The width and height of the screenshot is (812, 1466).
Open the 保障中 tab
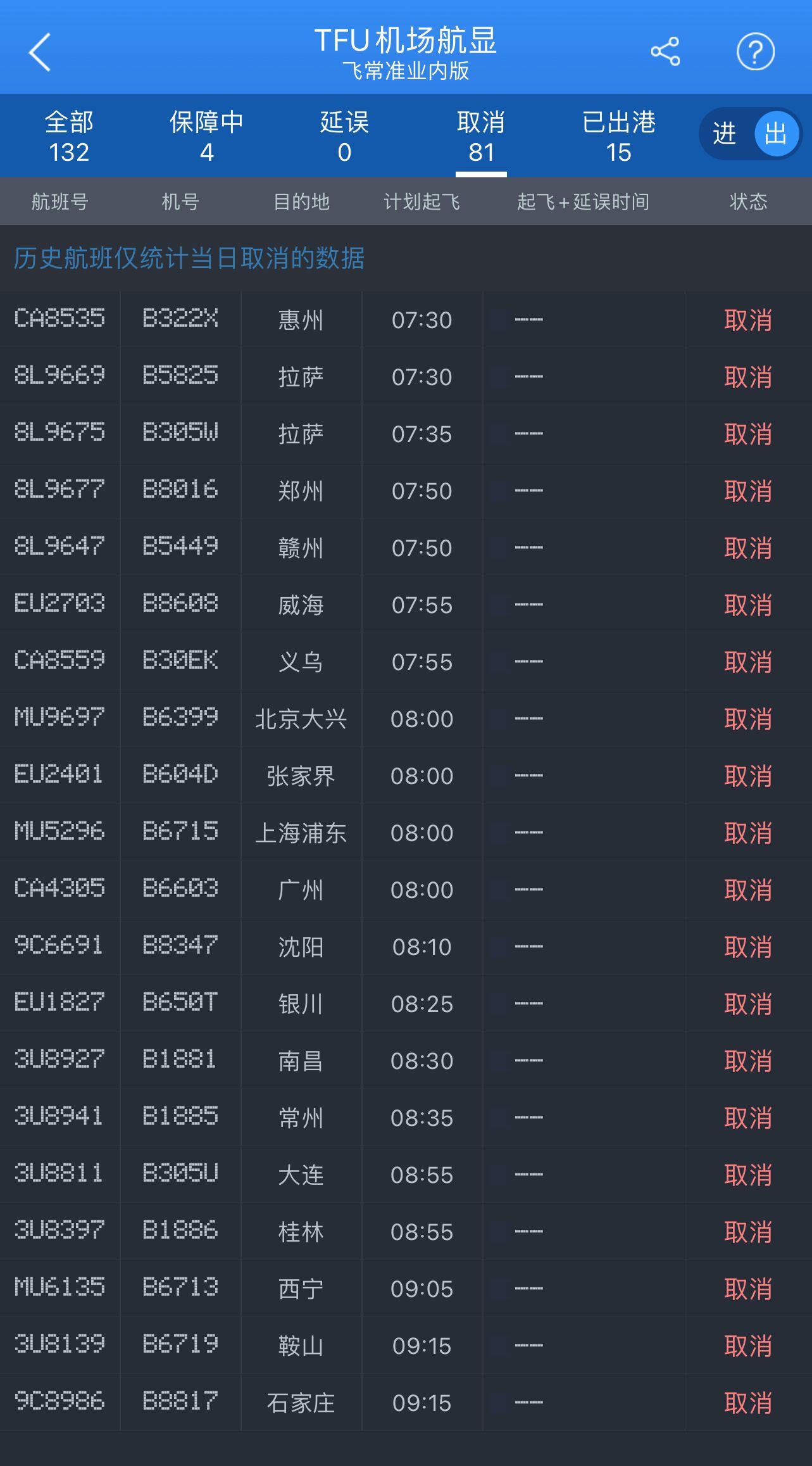tap(208, 135)
